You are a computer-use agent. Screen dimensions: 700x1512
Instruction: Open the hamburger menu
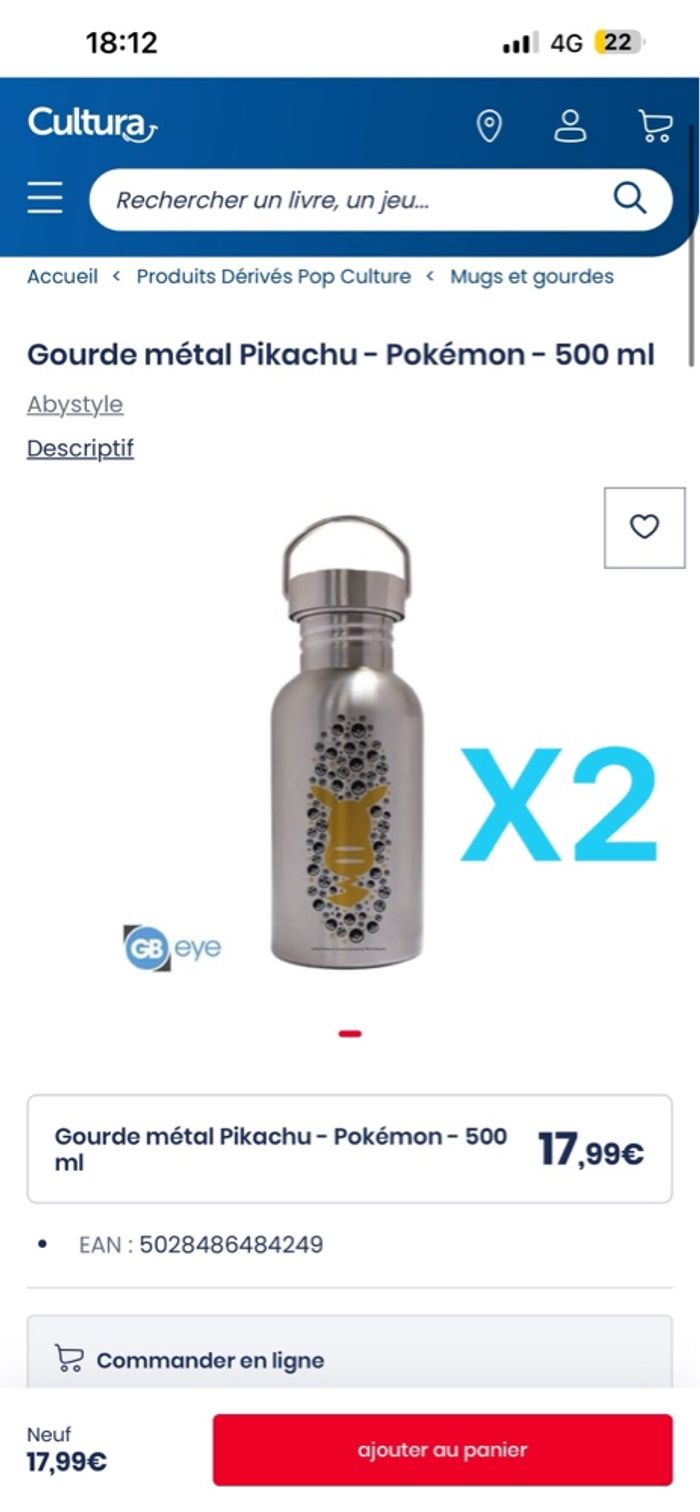tap(45, 199)
